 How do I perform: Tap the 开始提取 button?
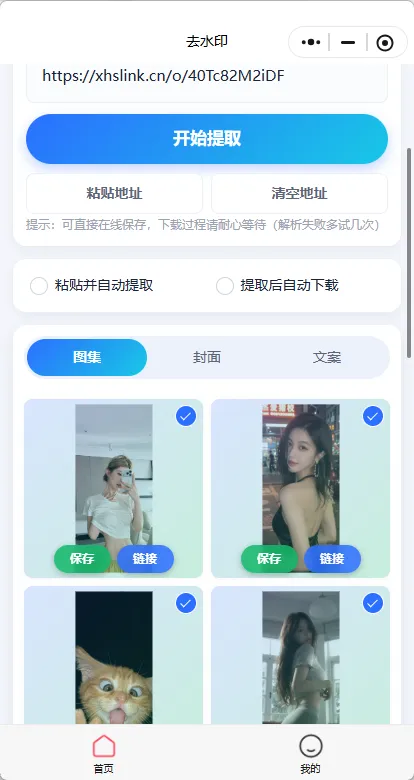pos(207,139)
